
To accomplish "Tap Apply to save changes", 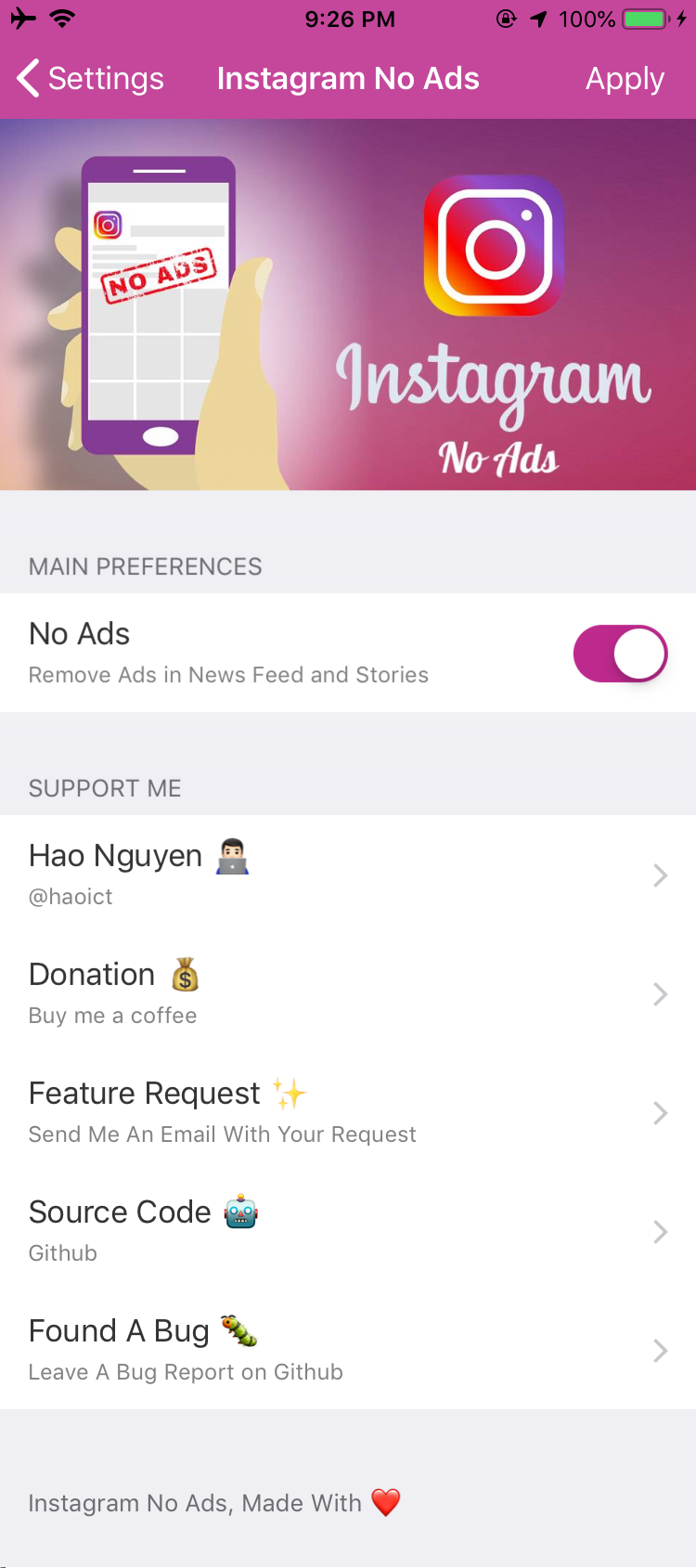I will tap(625, 79).
